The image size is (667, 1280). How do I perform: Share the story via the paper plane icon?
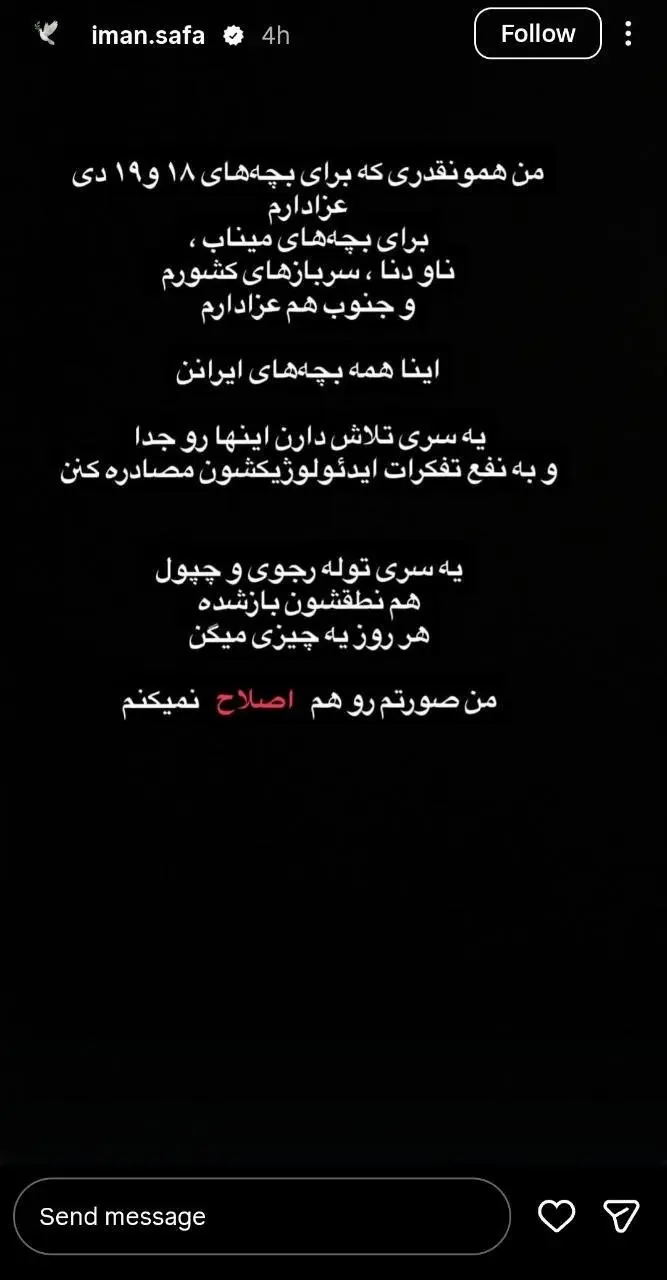[622, 1216]
